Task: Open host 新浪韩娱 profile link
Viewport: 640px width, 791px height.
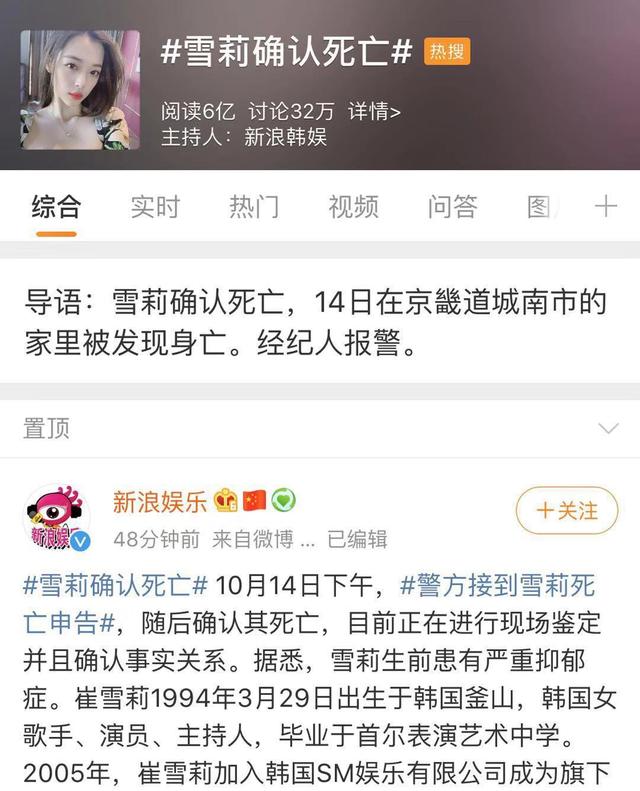Action: coord(285,137)
